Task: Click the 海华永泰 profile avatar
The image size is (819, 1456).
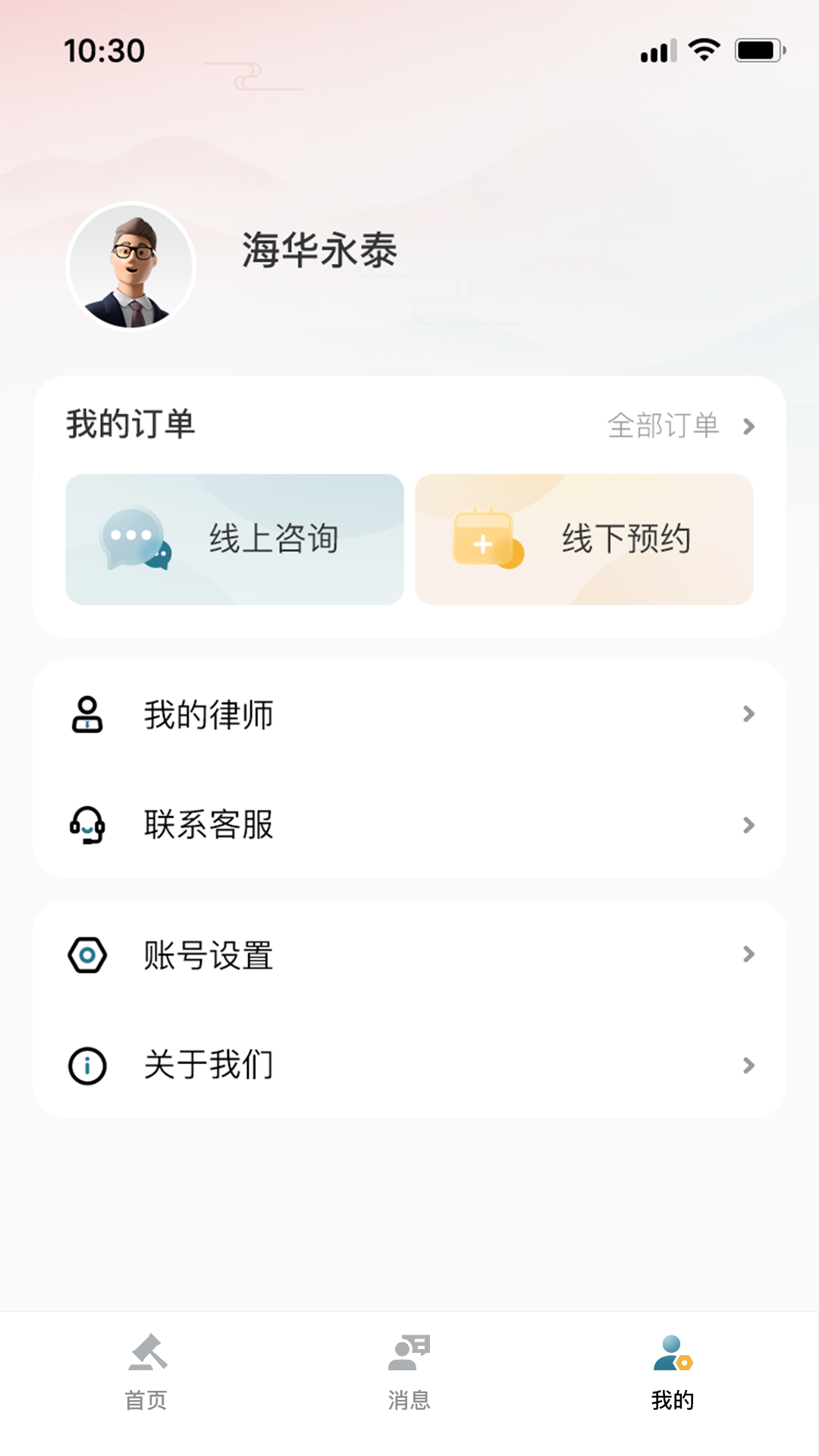Action: 133,267
